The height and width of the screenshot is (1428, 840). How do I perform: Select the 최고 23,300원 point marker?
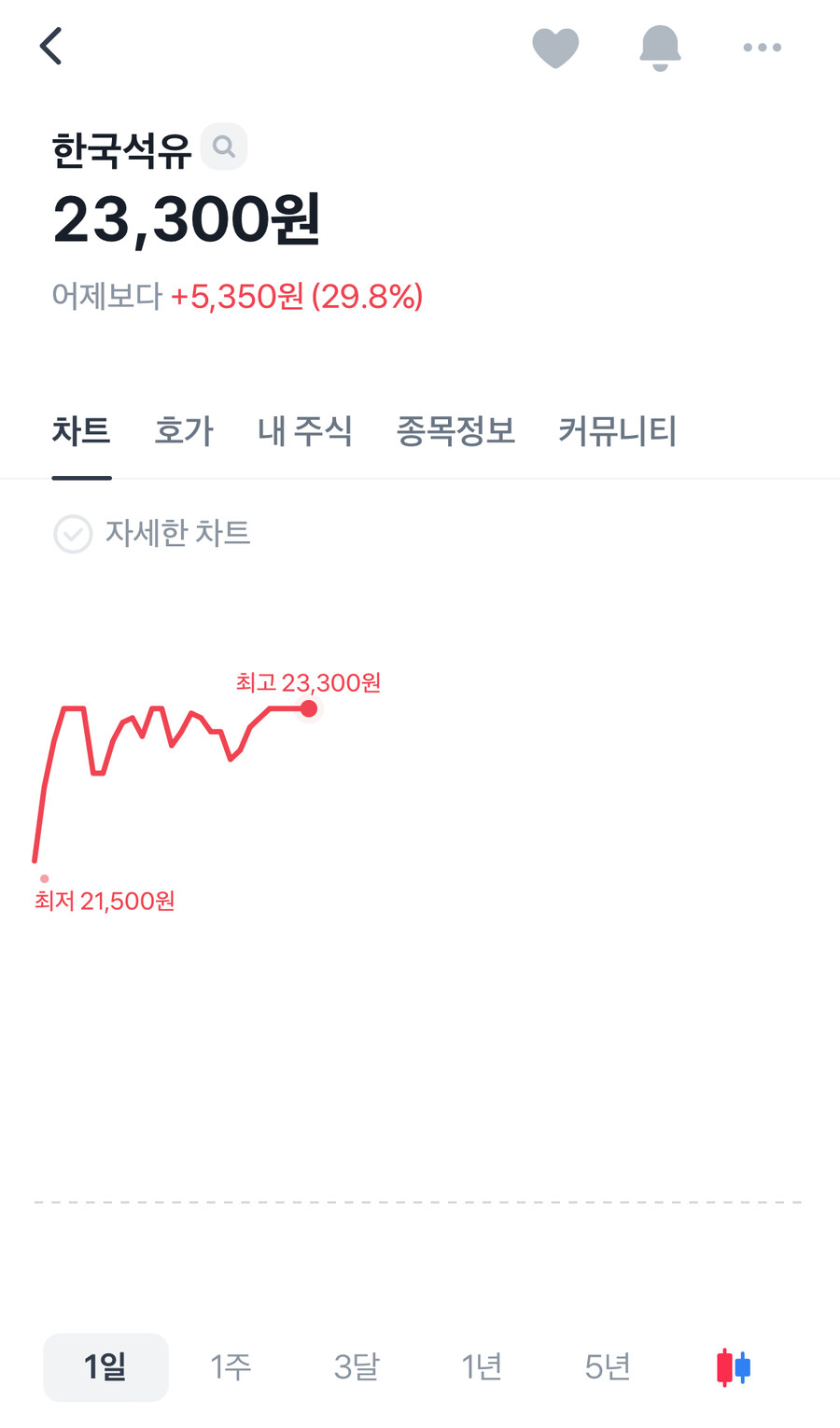(311, 709)
